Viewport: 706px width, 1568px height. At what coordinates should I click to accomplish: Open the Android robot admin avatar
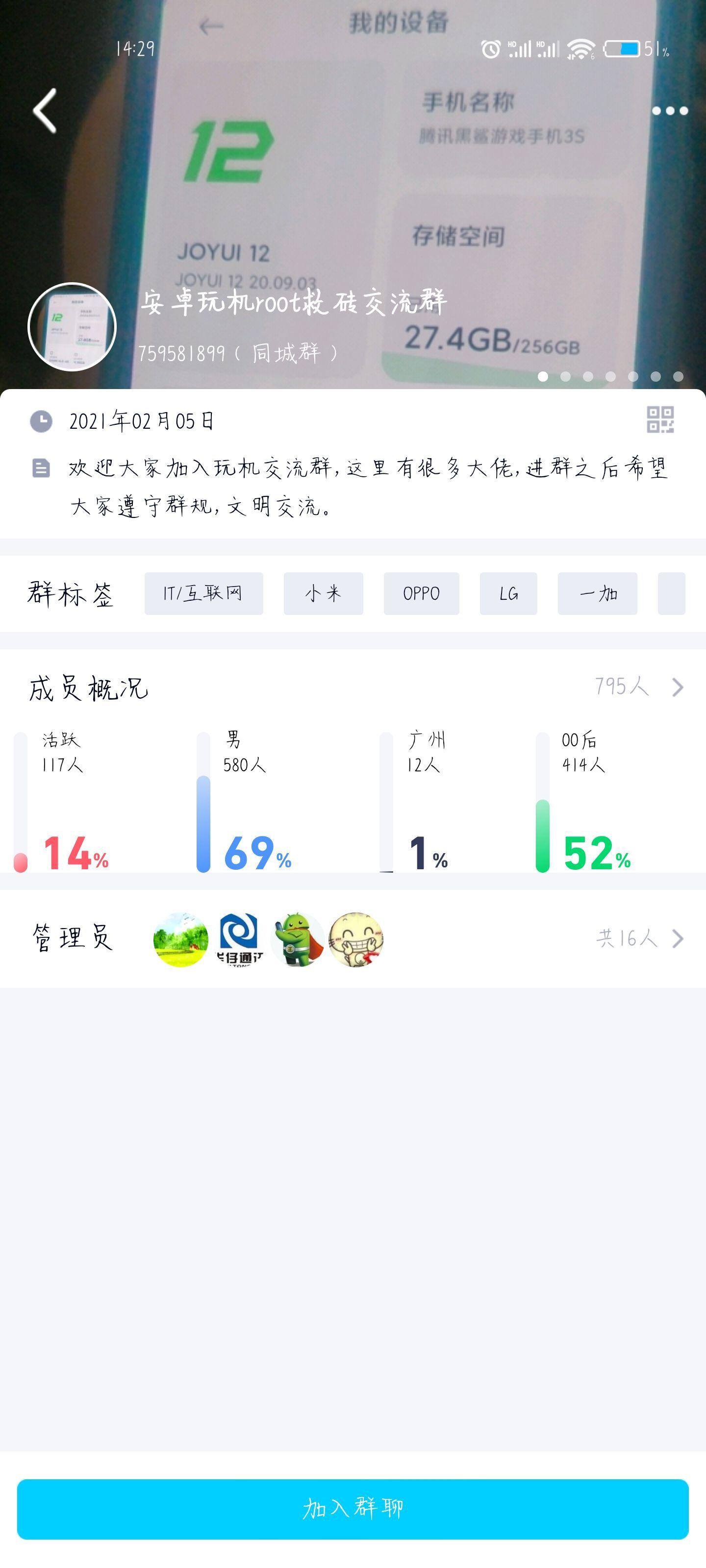[298, 939]
